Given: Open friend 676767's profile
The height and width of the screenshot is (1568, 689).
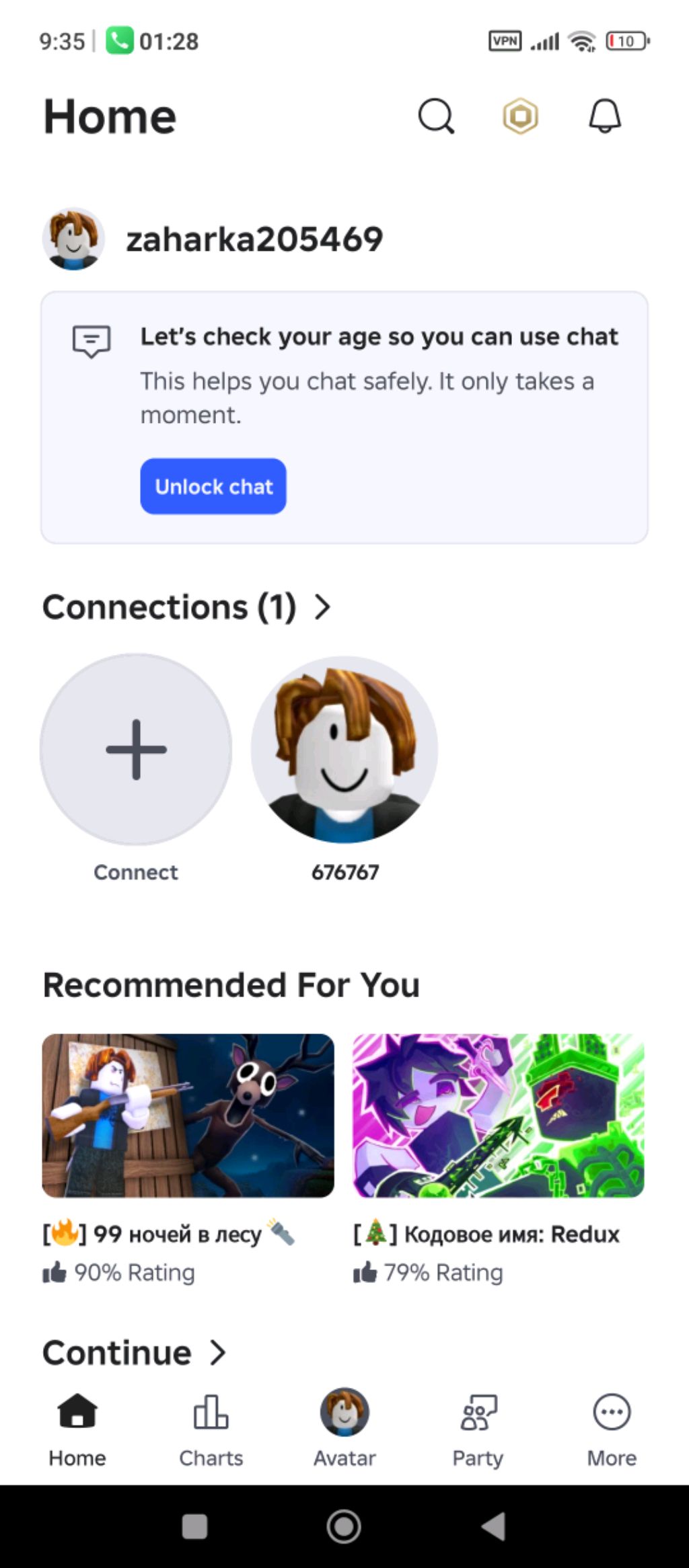Looking at the screenshot, I should pos(344,750).
